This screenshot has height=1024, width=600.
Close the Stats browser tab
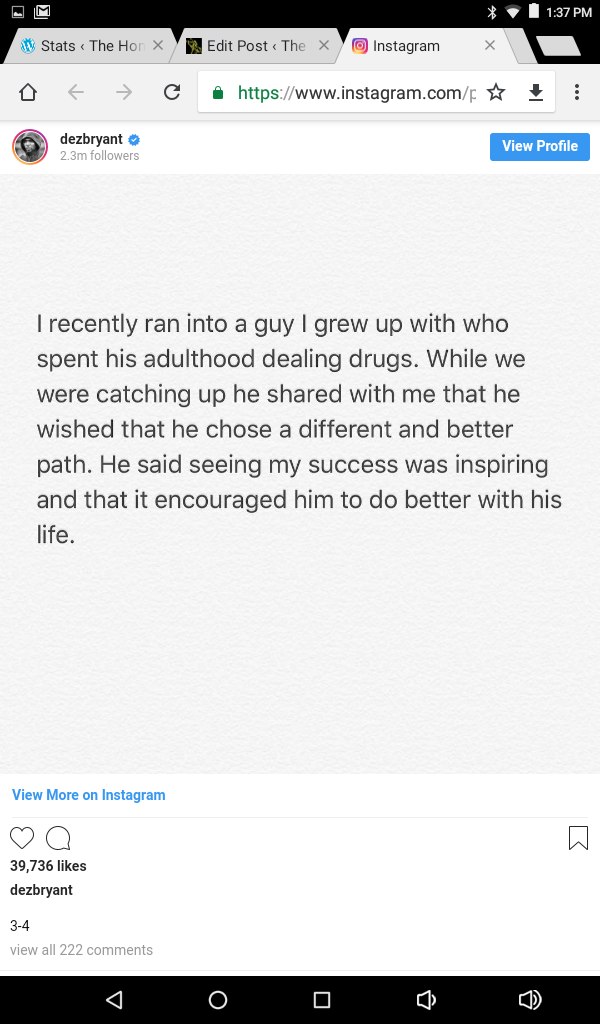click(x=158, y=46)
